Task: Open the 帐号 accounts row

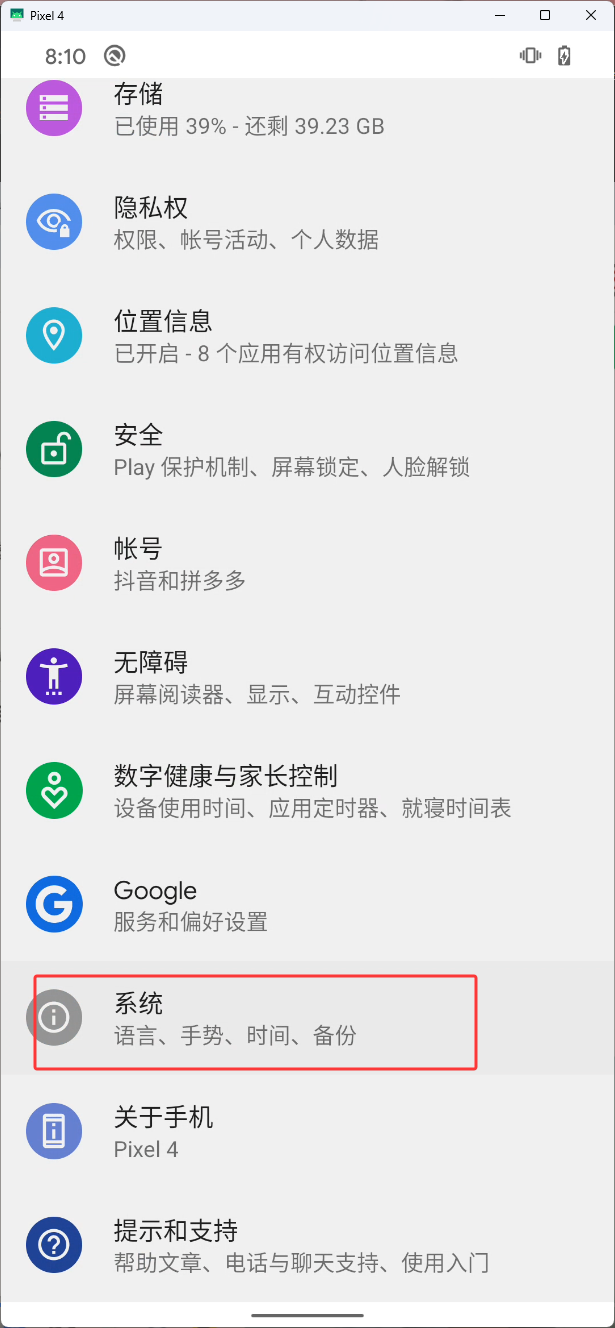Action: click(307, 563)
